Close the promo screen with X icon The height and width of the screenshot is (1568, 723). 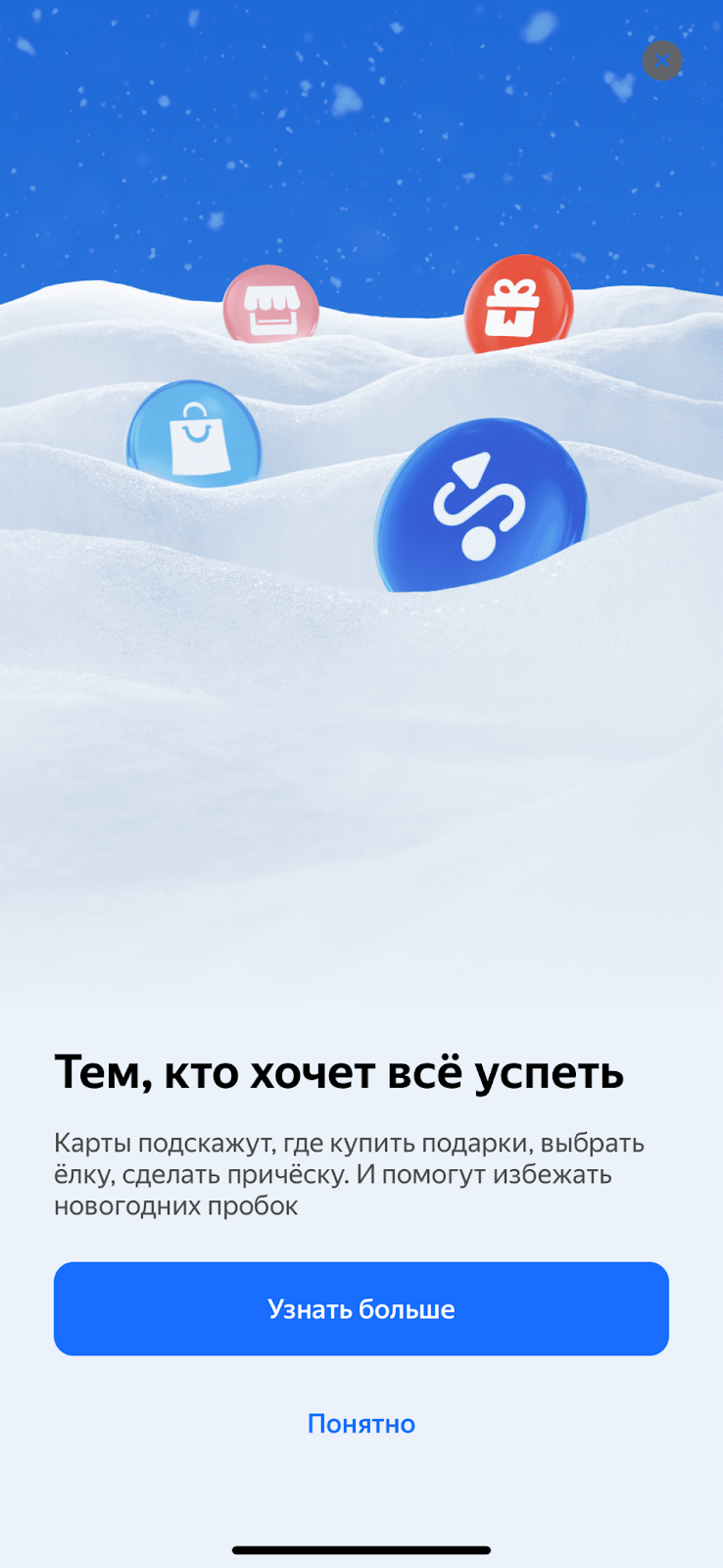(662, 61)
